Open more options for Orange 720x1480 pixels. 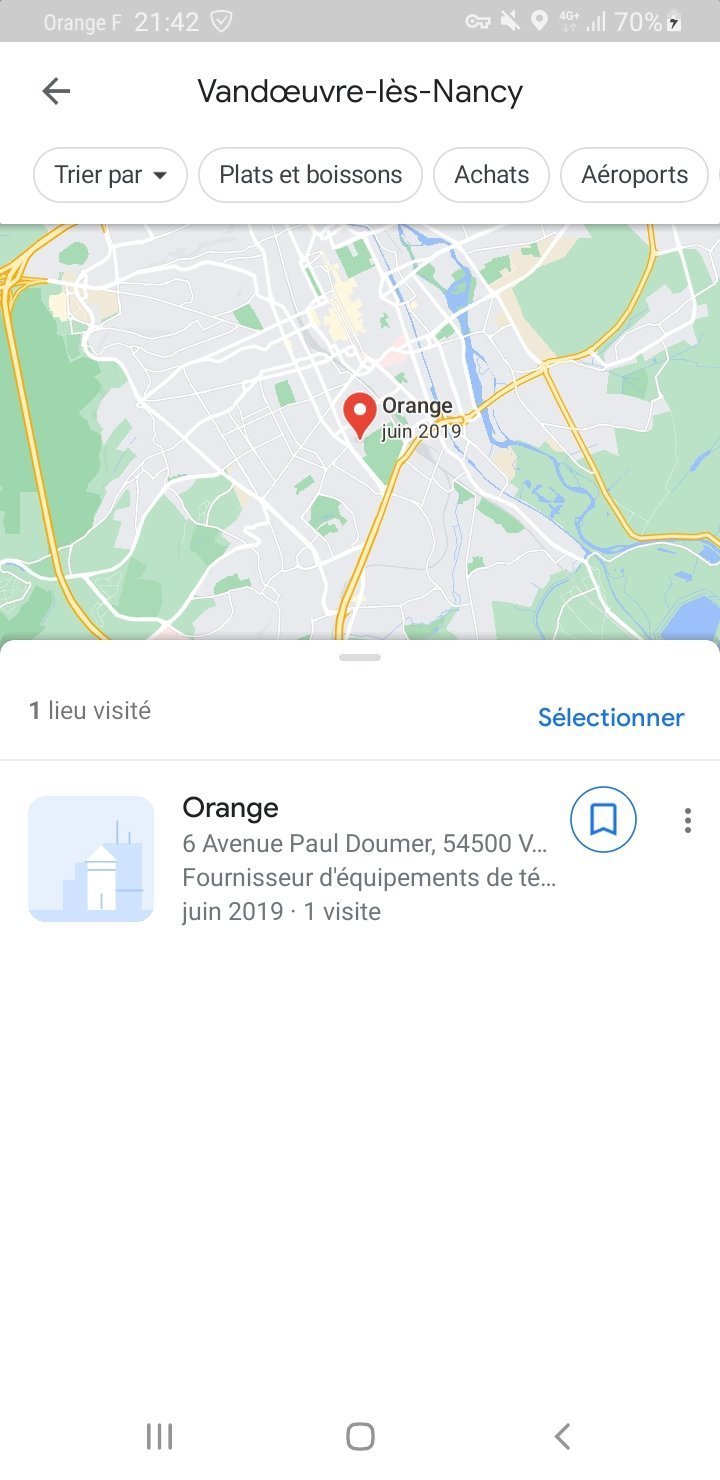pos(687,821)
